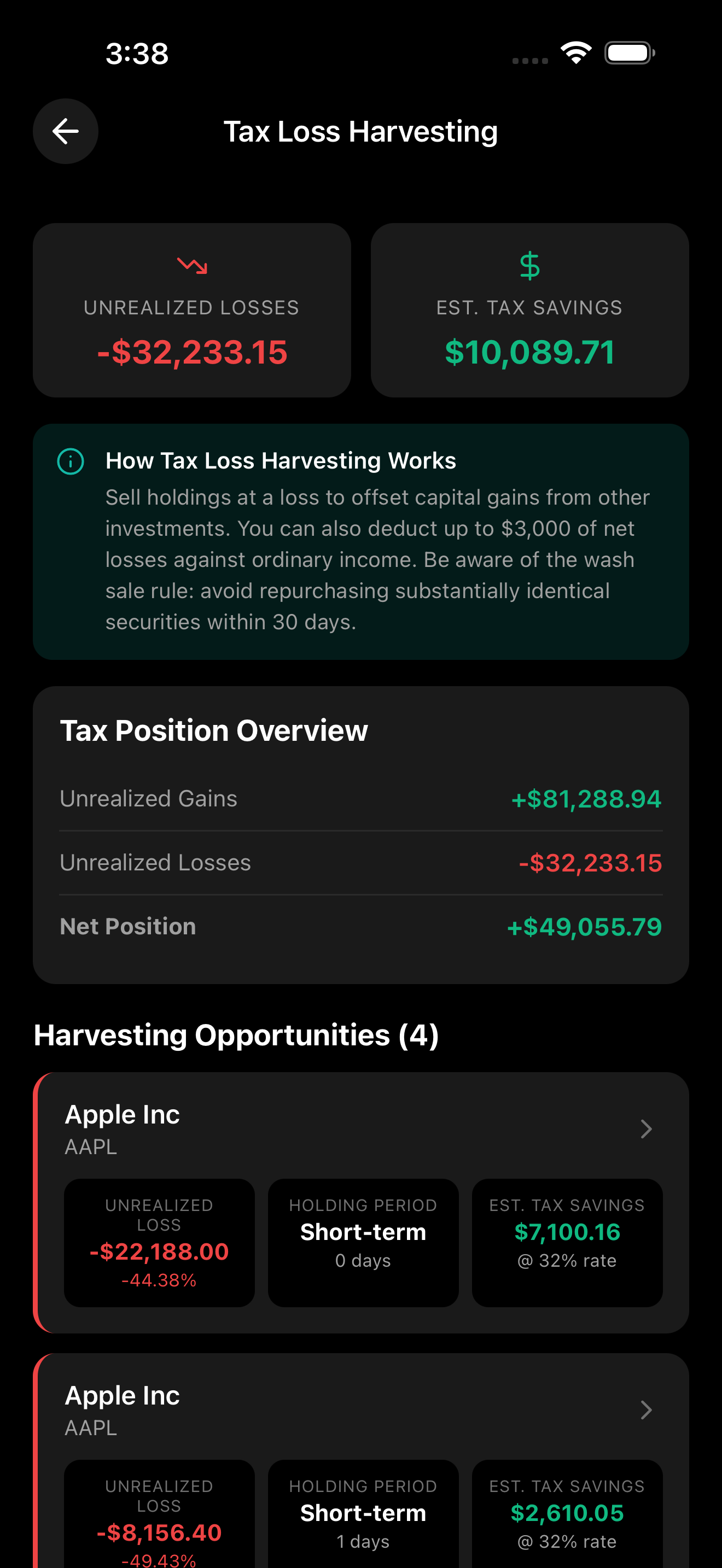The image size is (722, 1568).
Task: Open Apple Inc card with -$8,156.40 loss
Action: pyautogui.click(x=360, y=1411)
